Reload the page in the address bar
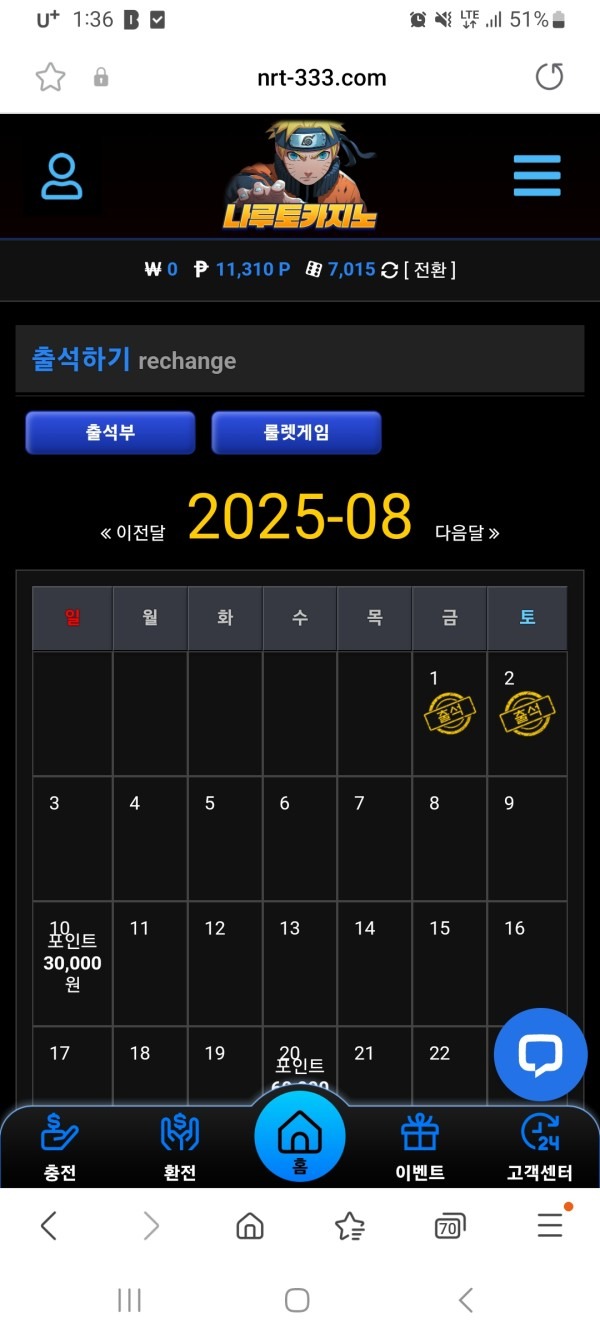The image size is (600, 1338). [549, 77]
